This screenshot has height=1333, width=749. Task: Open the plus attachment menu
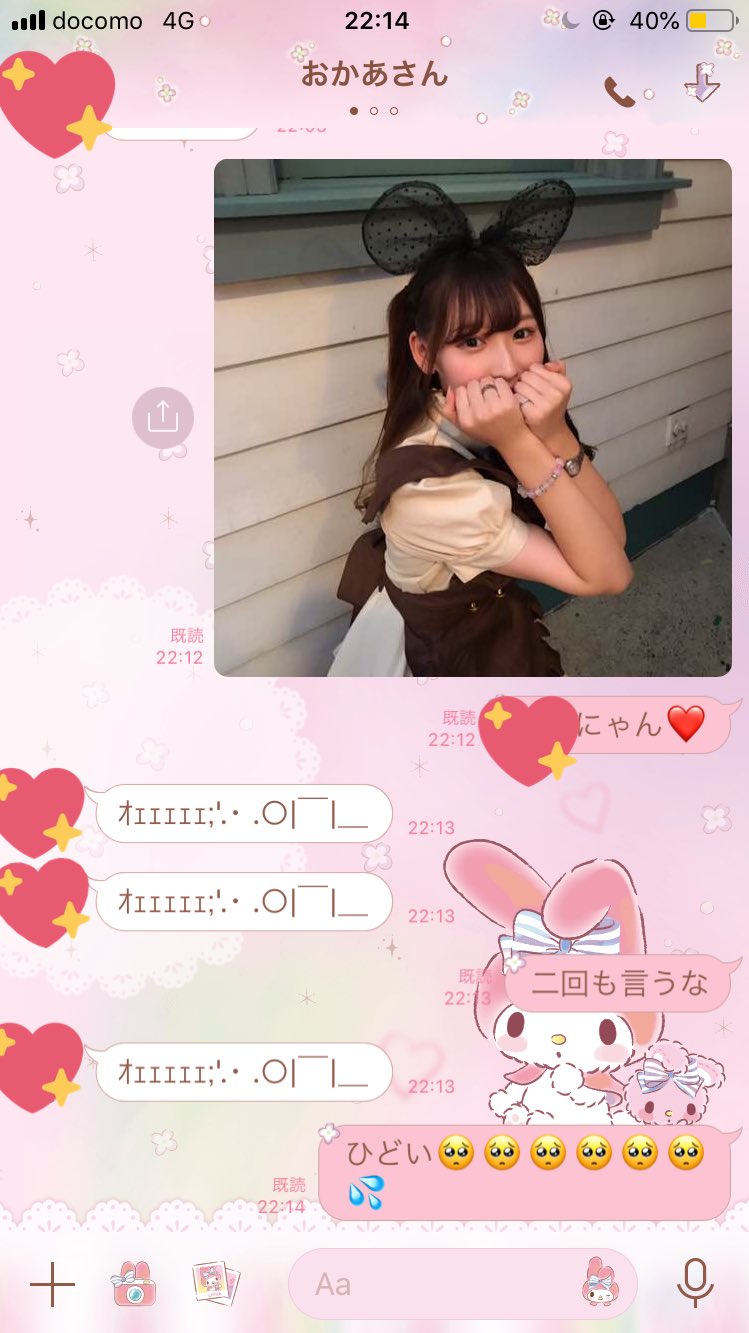pyautogui.click(x=52, y=1284)
